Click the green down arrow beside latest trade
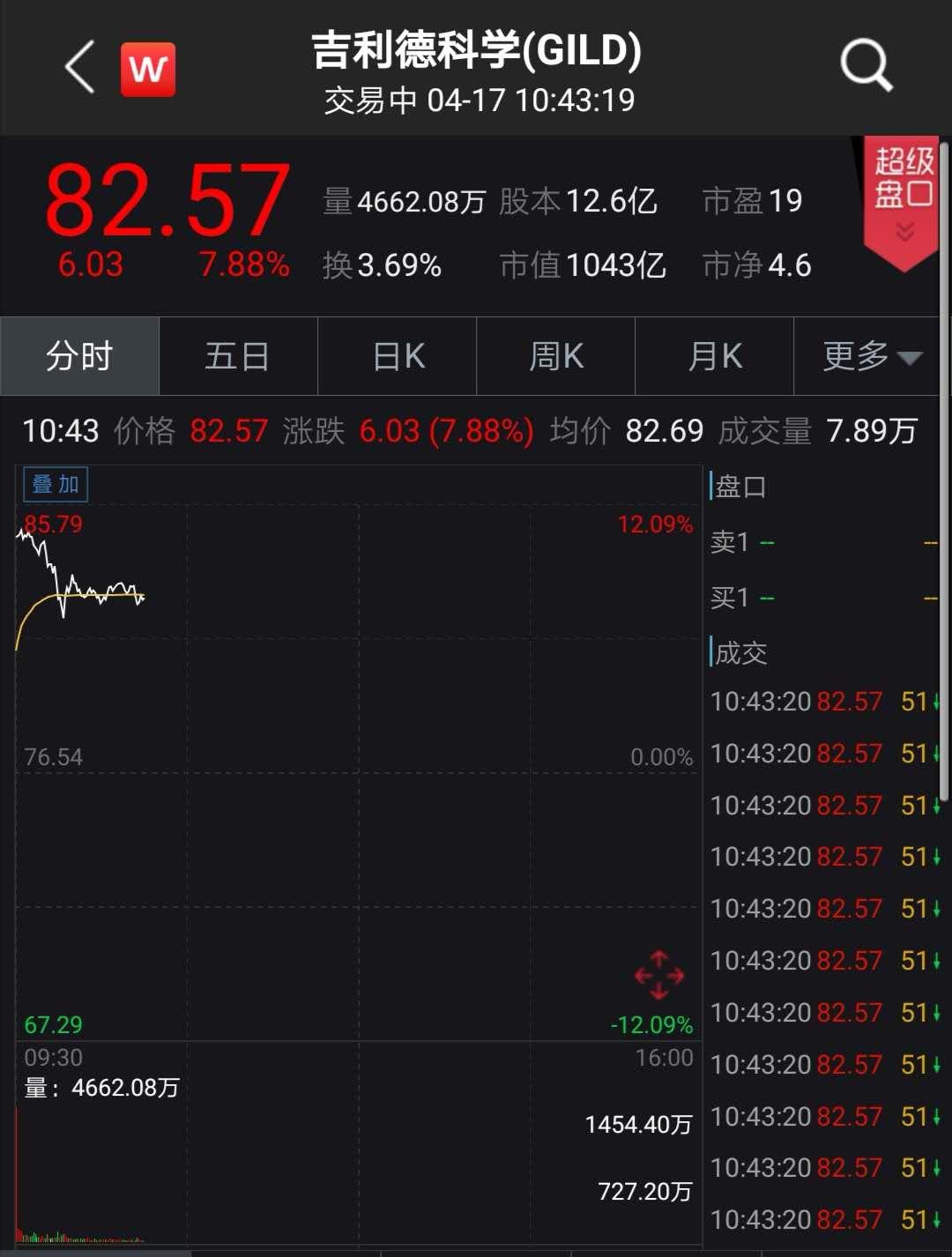952x1257 pixels. click(934, 703)
